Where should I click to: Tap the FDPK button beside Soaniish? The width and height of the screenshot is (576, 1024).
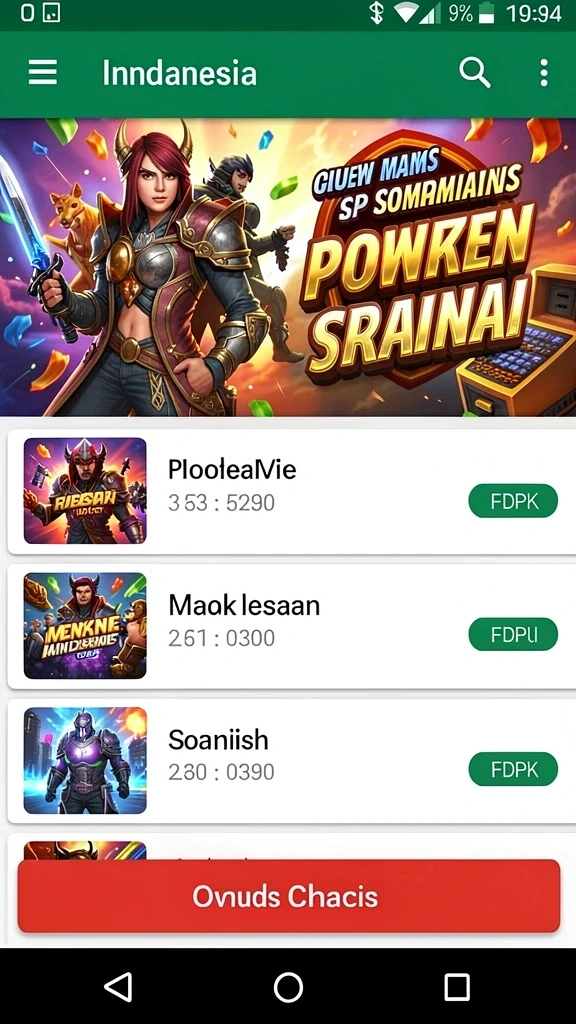513,769
